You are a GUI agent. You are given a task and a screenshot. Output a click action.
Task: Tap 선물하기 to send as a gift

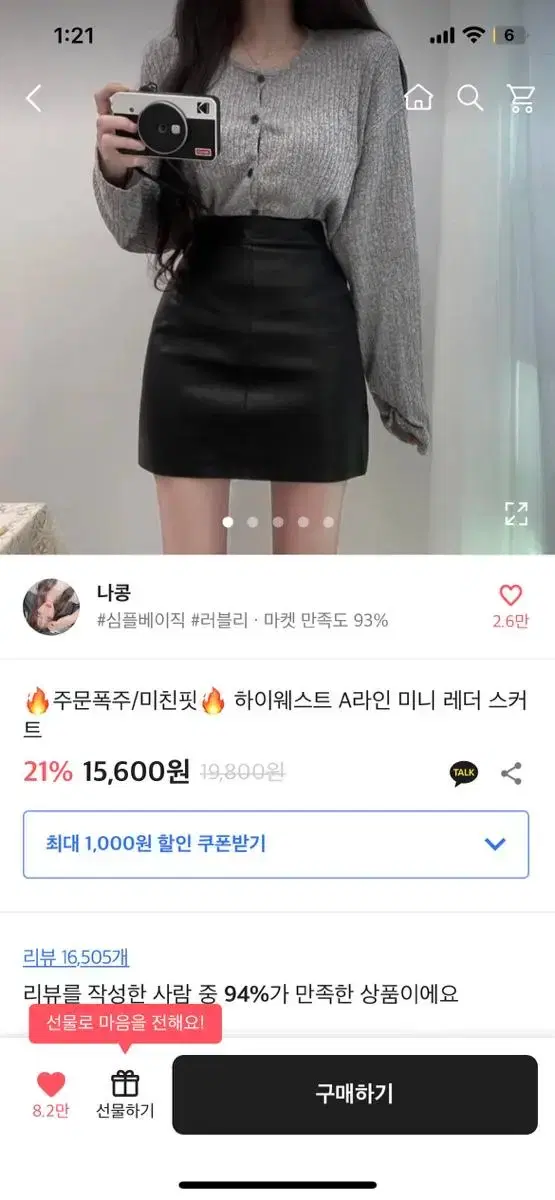pyautogui.click(x=125, y=1095)
